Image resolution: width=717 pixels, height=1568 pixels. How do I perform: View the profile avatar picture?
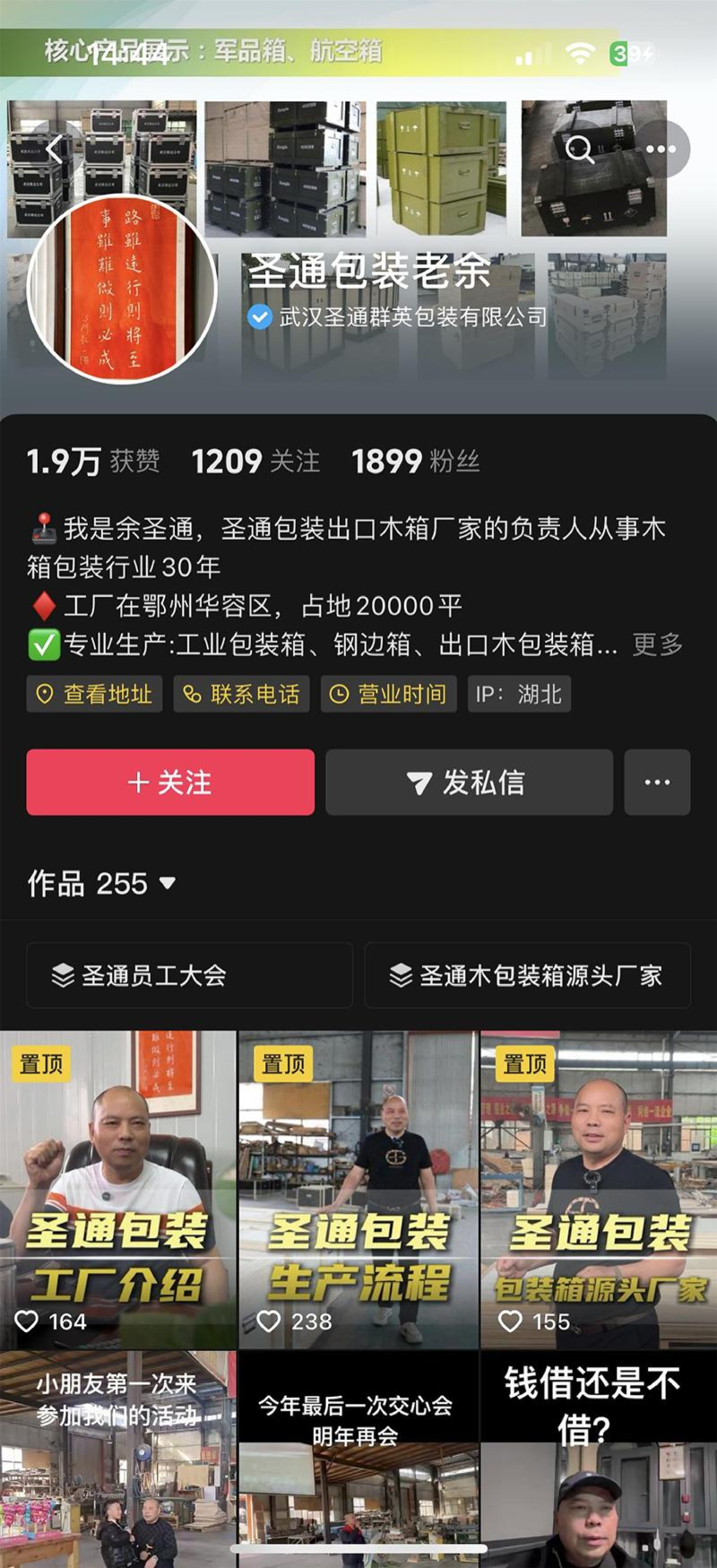[122, 289]
